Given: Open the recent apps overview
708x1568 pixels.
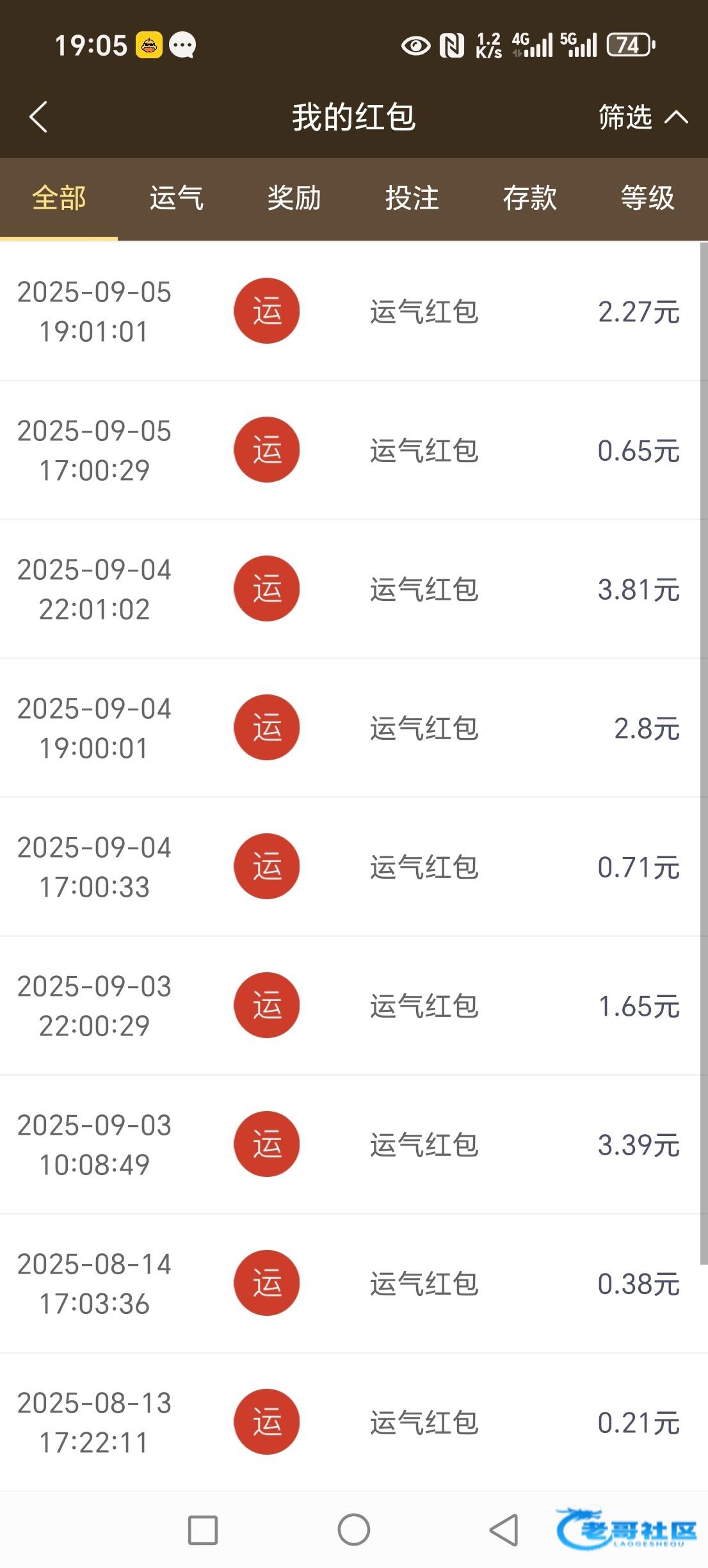Looking at the screenshot, I should coord(203,1530).
